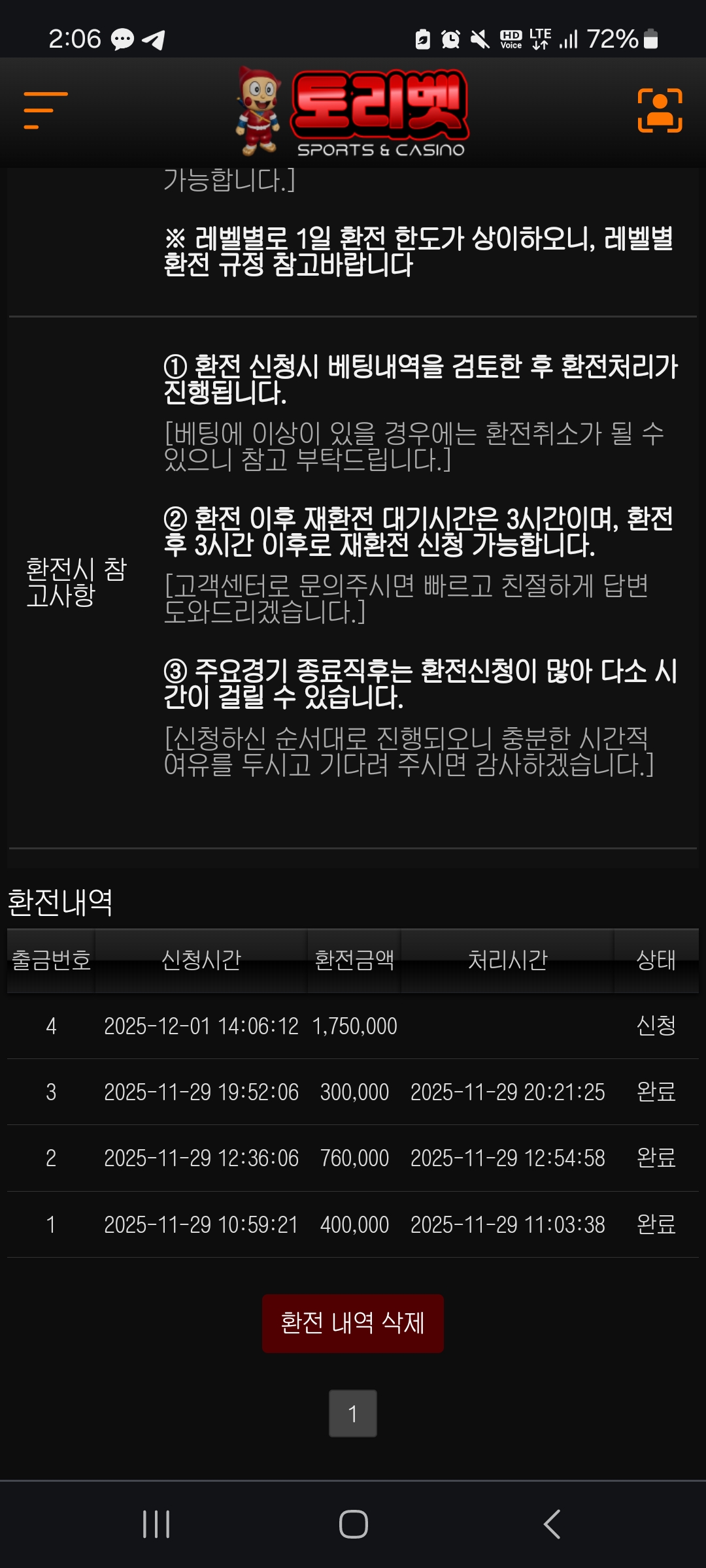The height and width of the screenshot is (1568, 706).
Task: Open the user profile icon
Action: (660, 110)
